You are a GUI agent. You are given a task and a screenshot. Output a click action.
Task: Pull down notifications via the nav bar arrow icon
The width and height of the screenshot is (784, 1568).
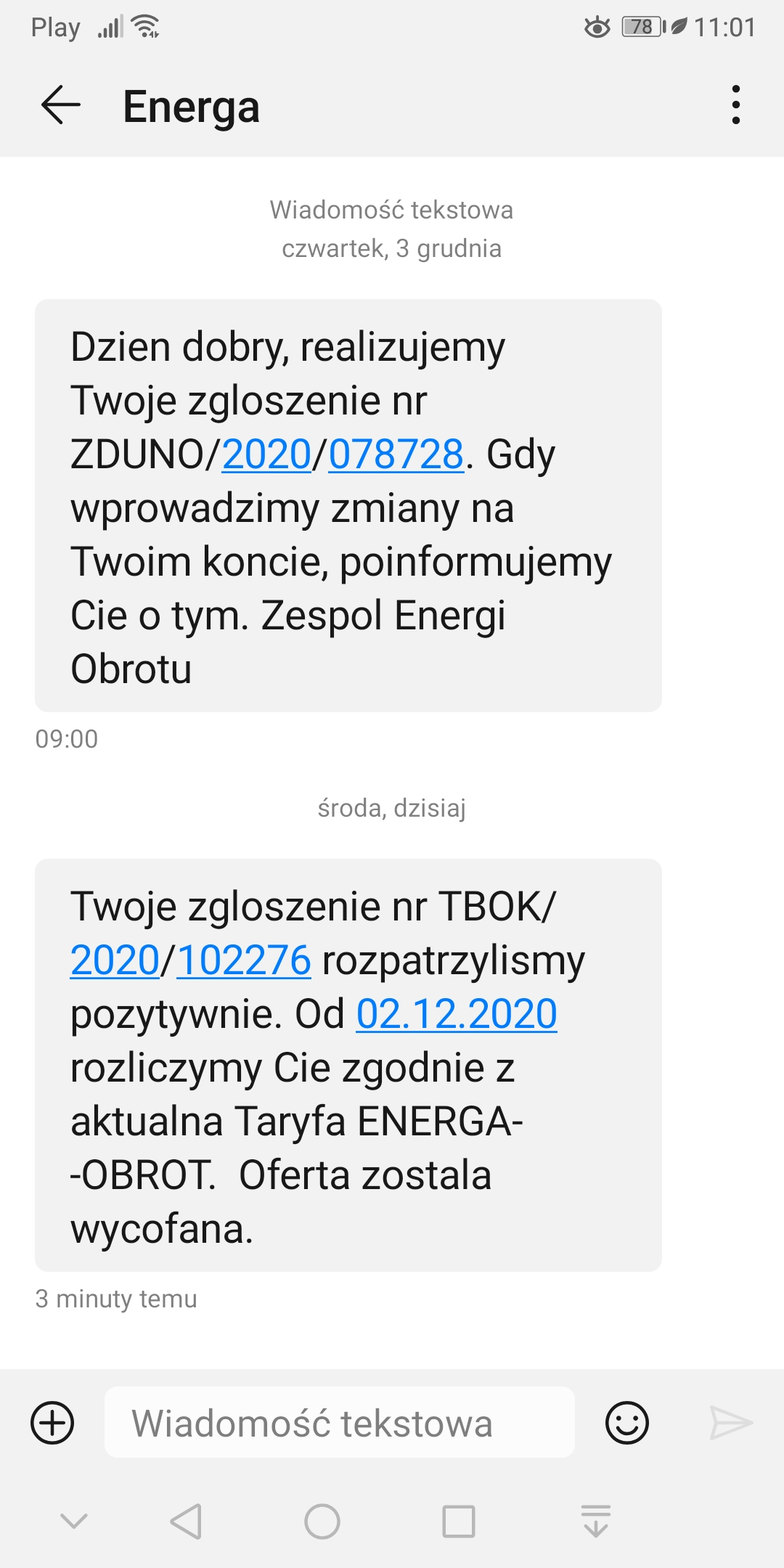[596, 1522]
